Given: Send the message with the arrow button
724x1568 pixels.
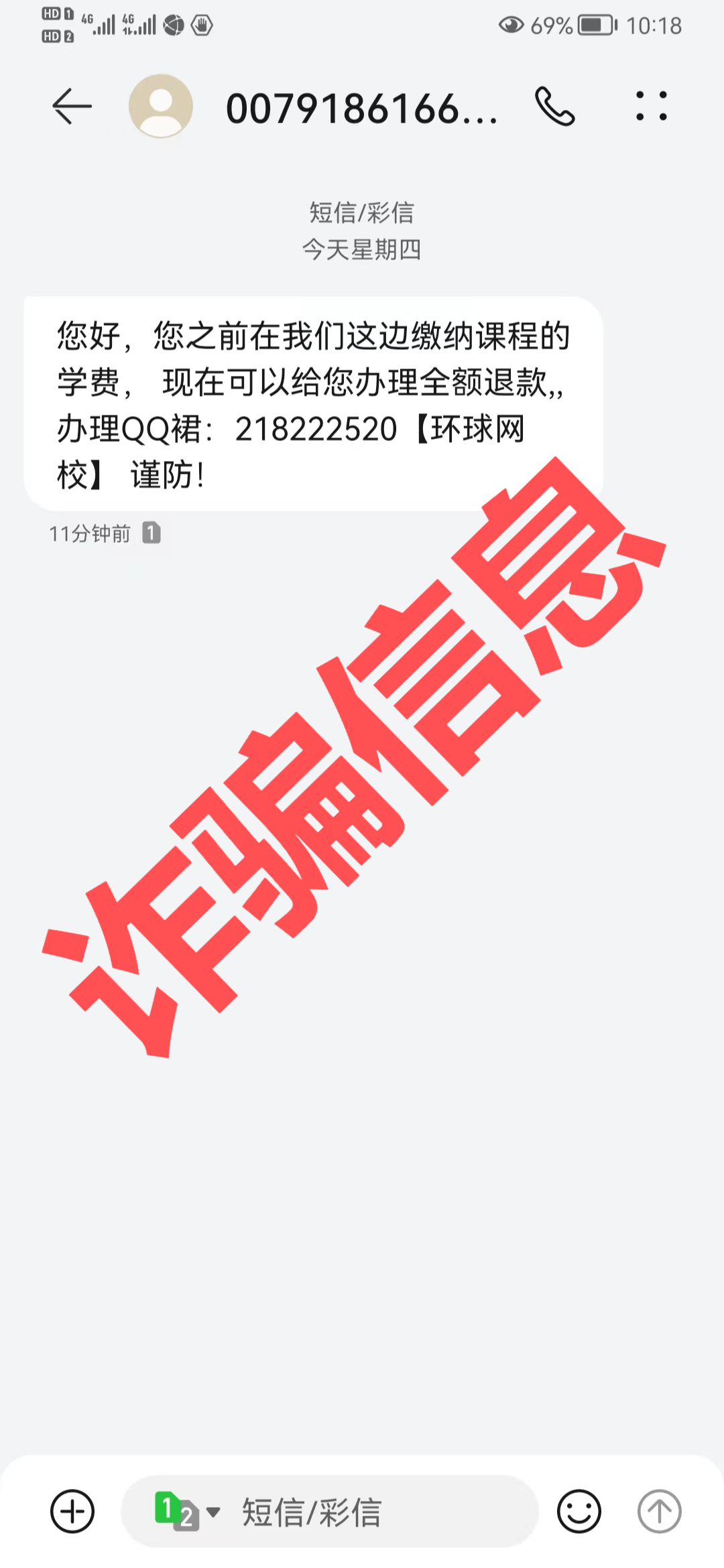Looking at the screenshot, I should [659, 1511].
